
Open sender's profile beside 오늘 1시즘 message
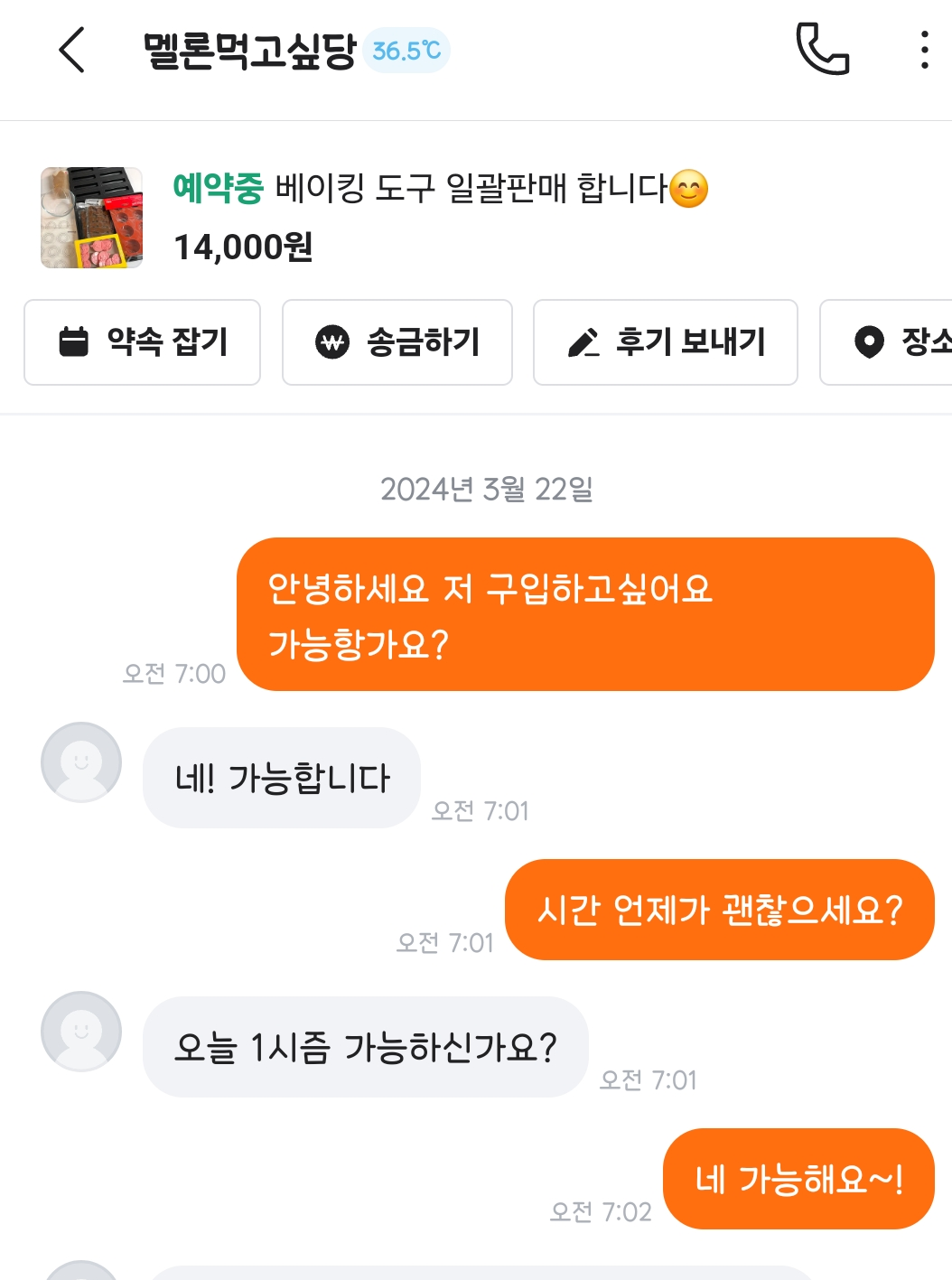pos(81,1032)
